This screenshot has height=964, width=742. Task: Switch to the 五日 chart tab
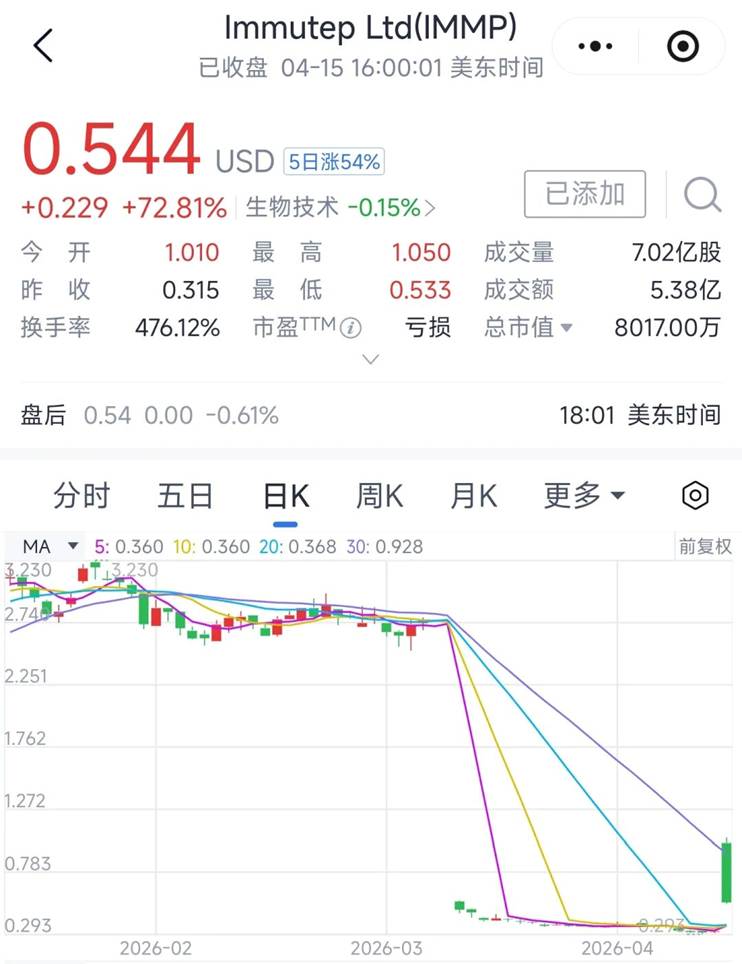(186, 495)
